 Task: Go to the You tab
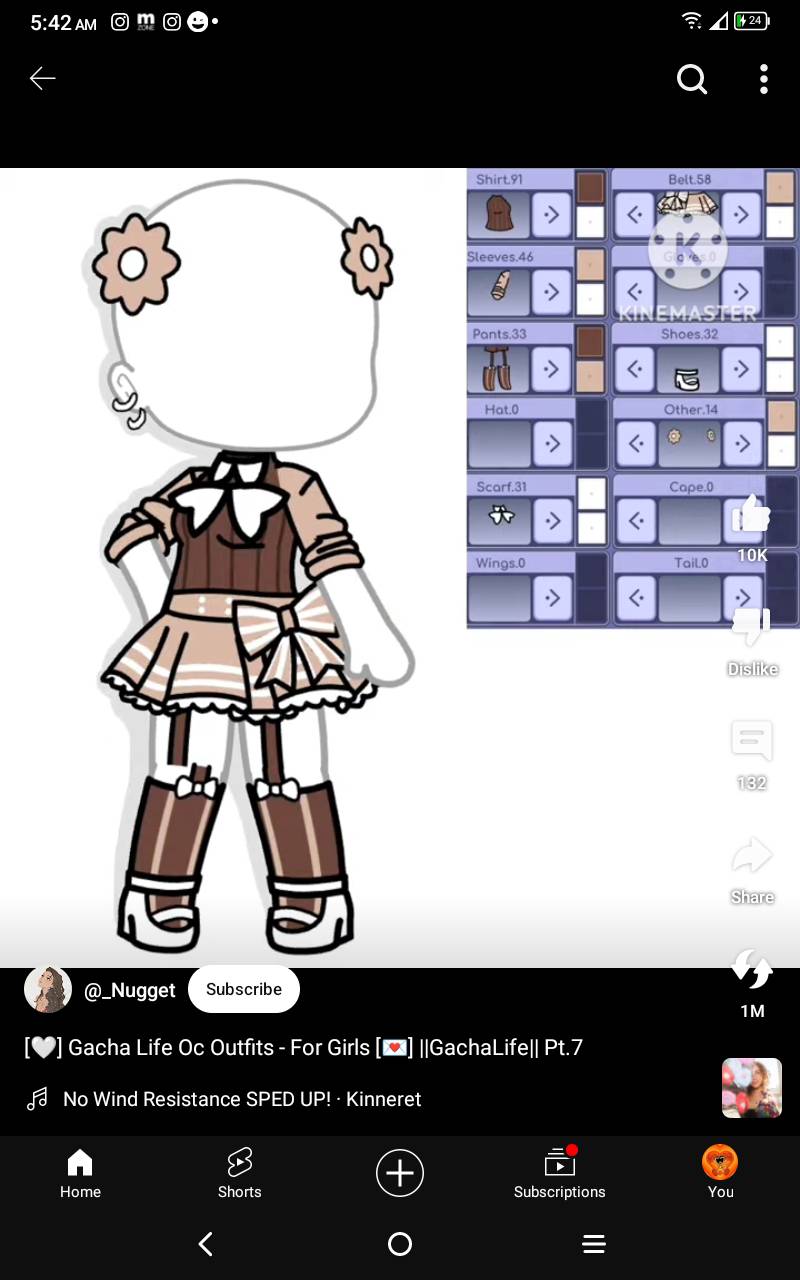pos(720,1173)
